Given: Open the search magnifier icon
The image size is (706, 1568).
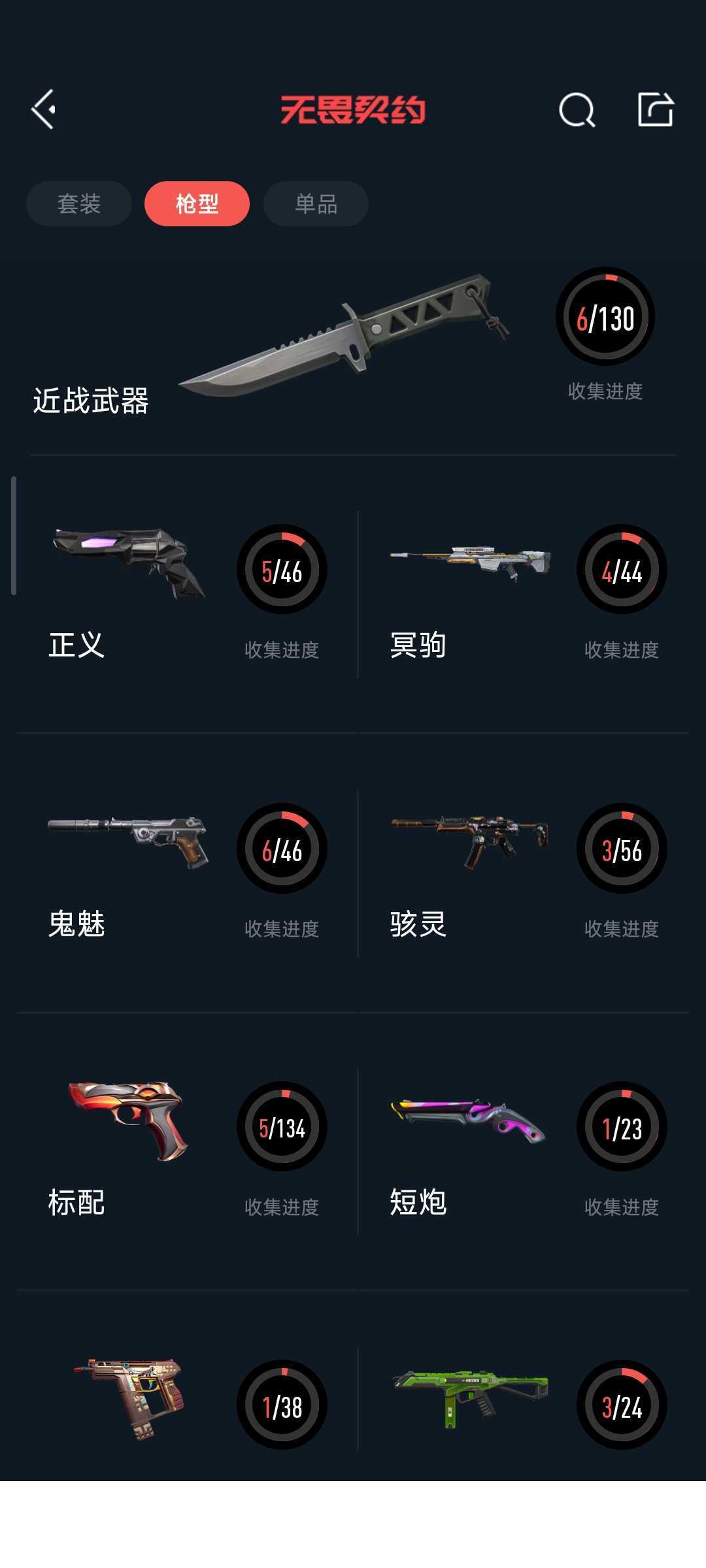Looking at the screenshot, I should pyautogui.click(x=577, y=110).
